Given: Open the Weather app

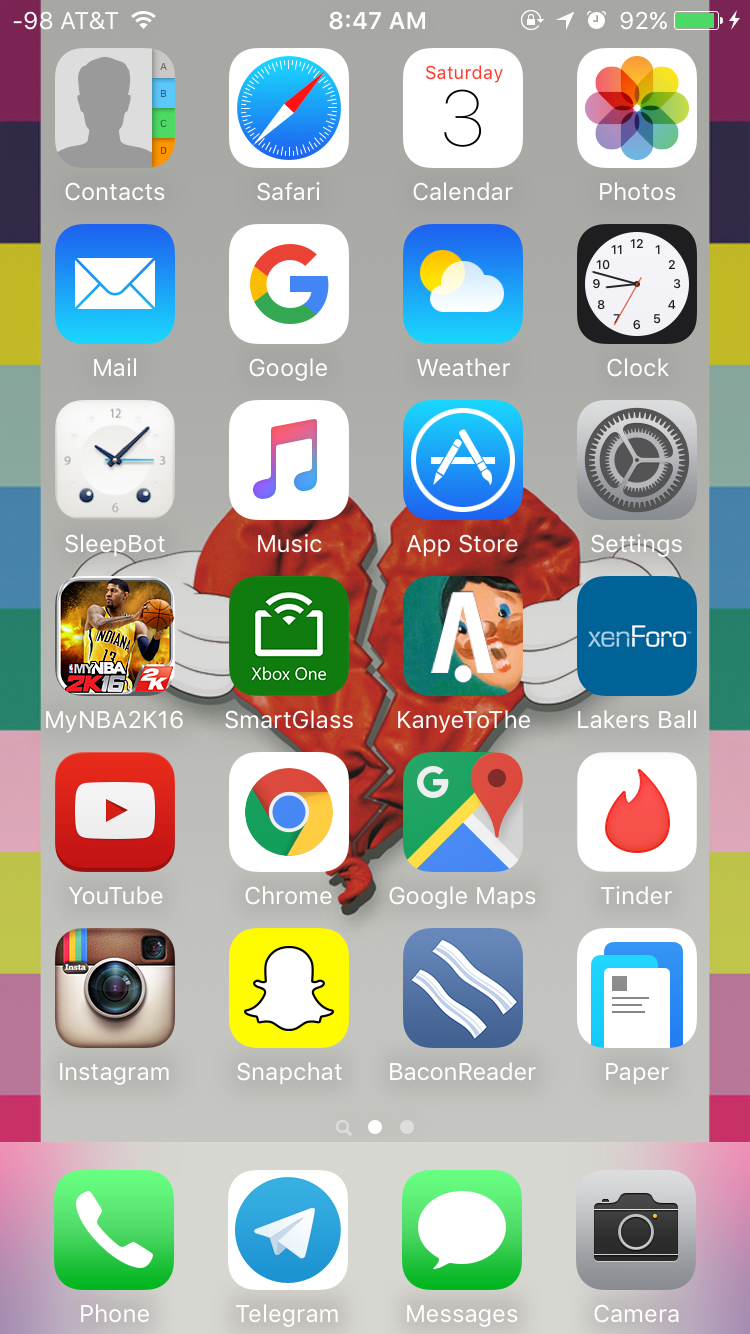Looking at the screenshot, I should point(463,284).
